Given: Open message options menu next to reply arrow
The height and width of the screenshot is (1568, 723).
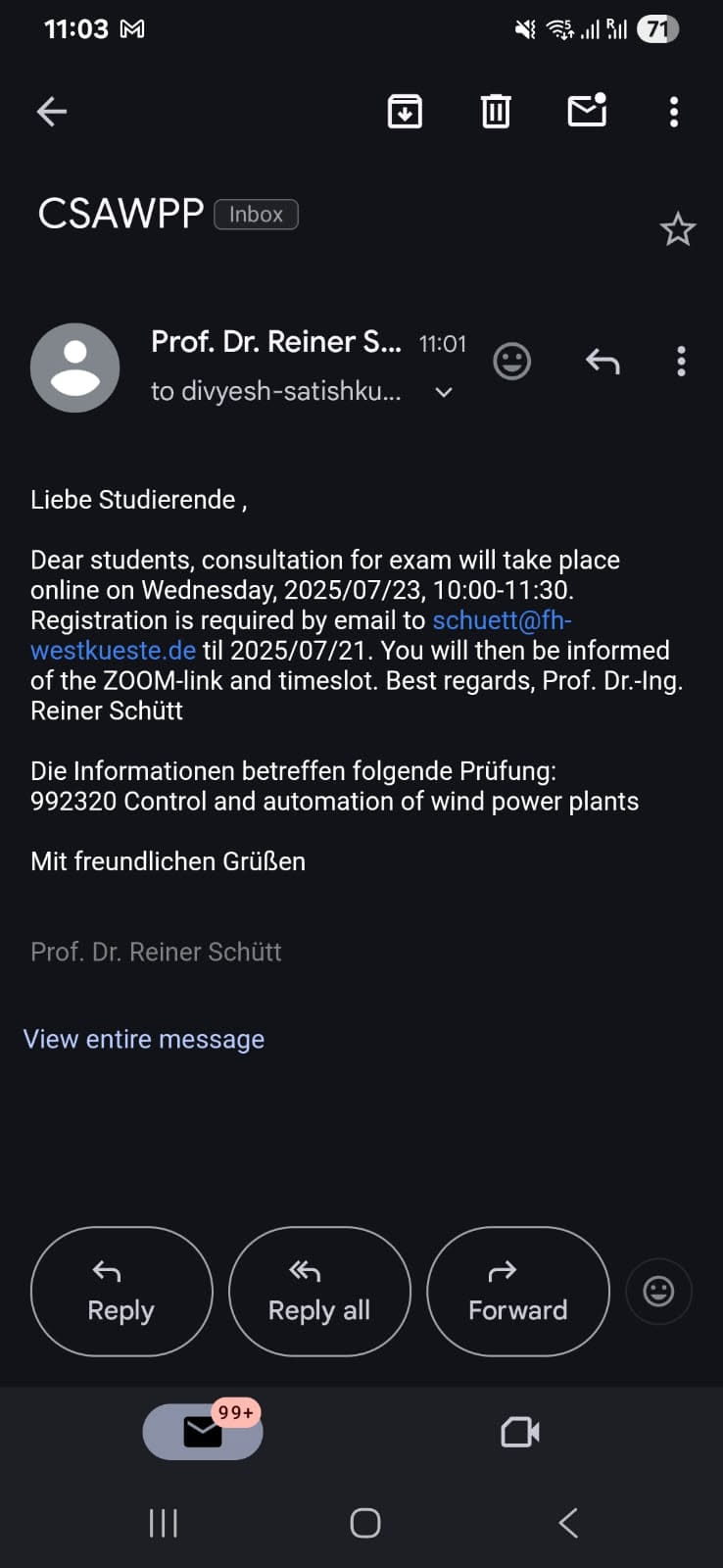Looking at the screenshot, I should coord(681,362).
